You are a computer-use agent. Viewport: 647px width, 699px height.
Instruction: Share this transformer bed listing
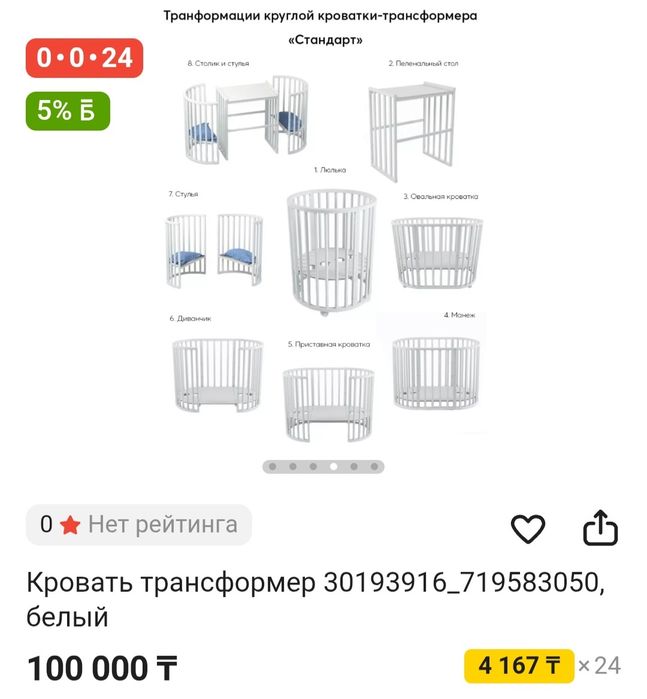coord(601,528)
